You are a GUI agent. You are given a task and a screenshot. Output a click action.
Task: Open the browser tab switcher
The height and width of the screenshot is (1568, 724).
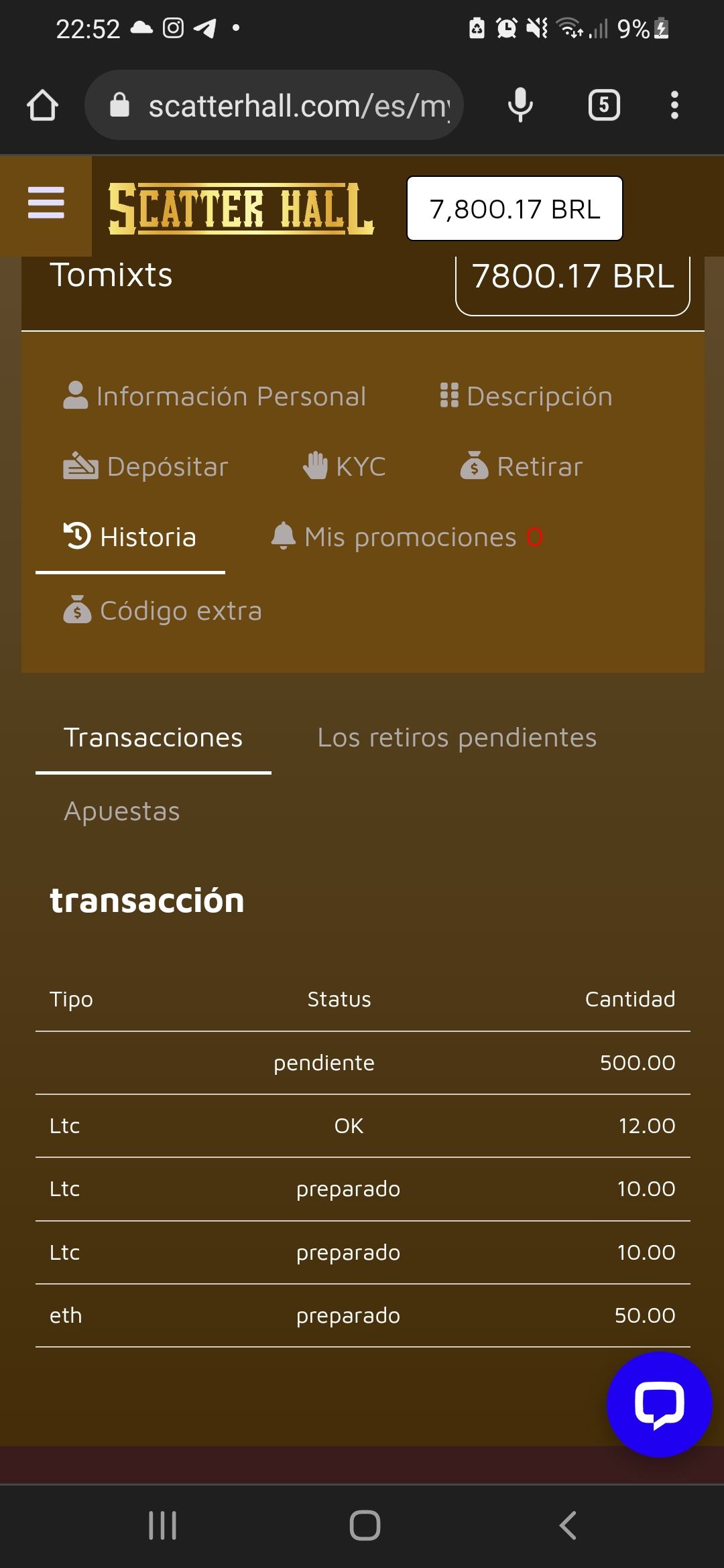603,106
